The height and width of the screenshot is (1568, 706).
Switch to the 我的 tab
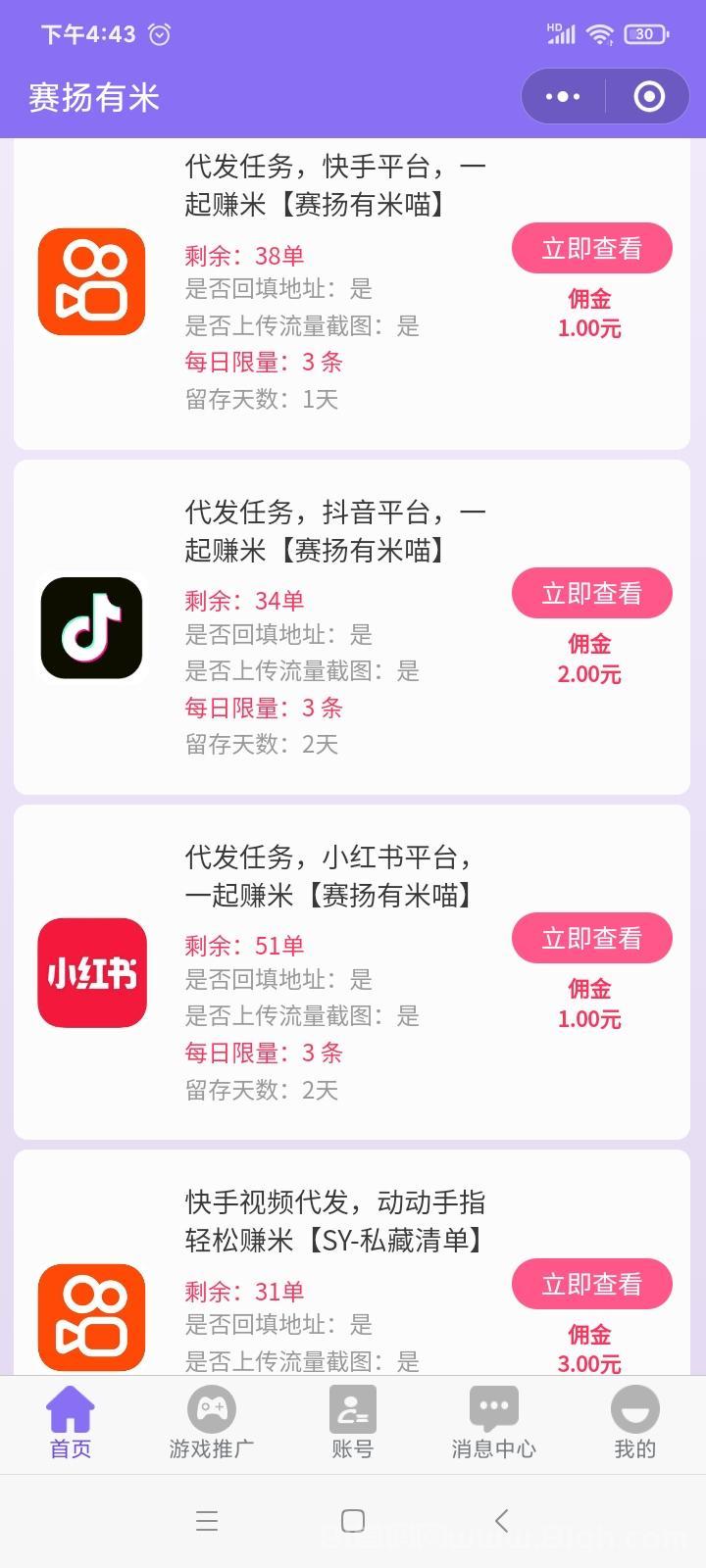click(634, 1423)
